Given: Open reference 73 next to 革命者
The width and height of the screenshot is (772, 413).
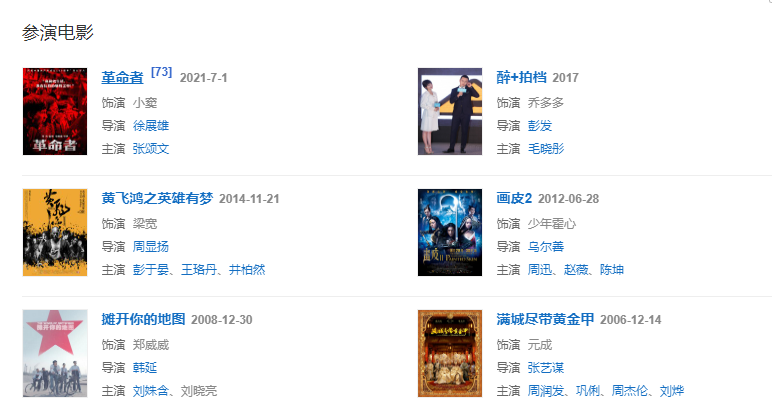Looking at the screenshot, I should pyautogui.click(x=161, y=73).
